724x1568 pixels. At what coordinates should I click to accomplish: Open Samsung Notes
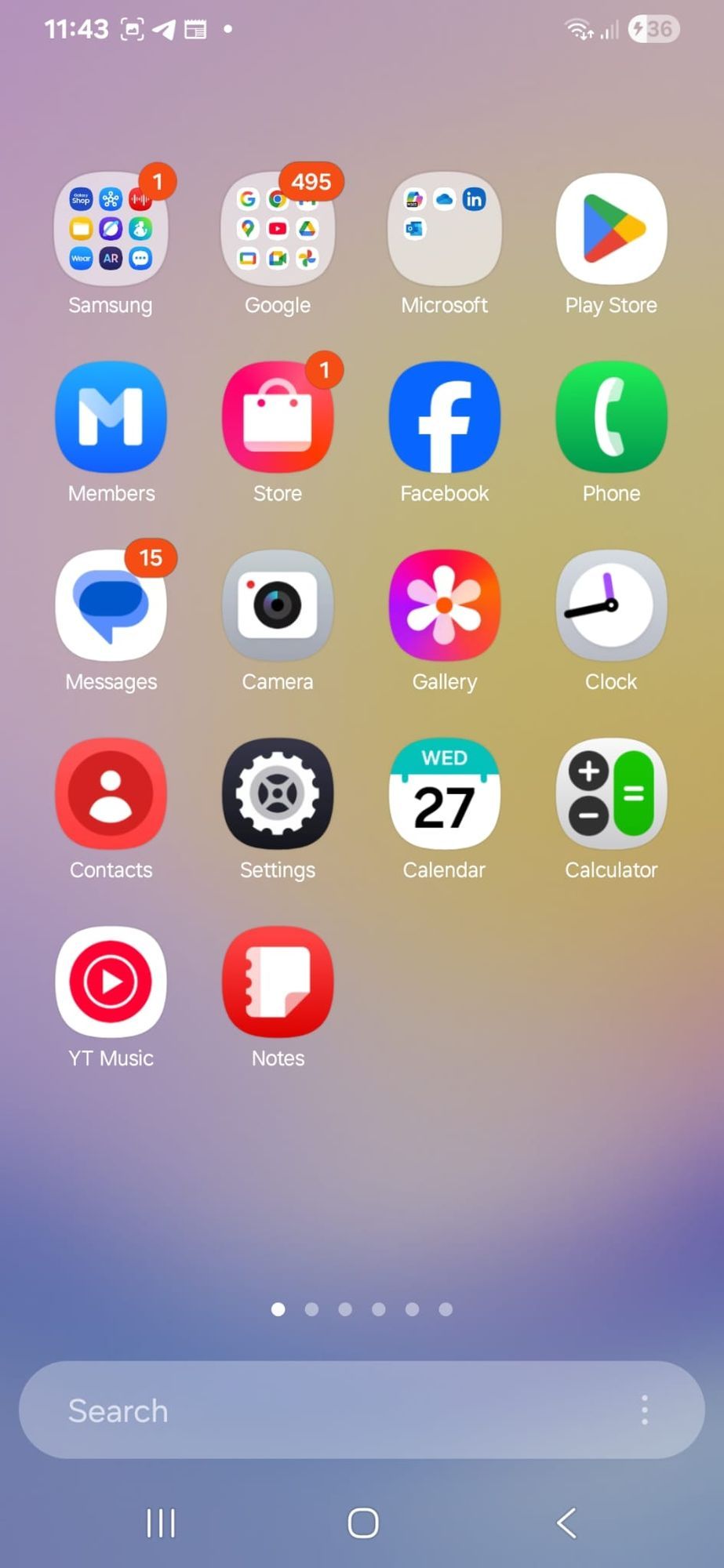pos(278,982)
